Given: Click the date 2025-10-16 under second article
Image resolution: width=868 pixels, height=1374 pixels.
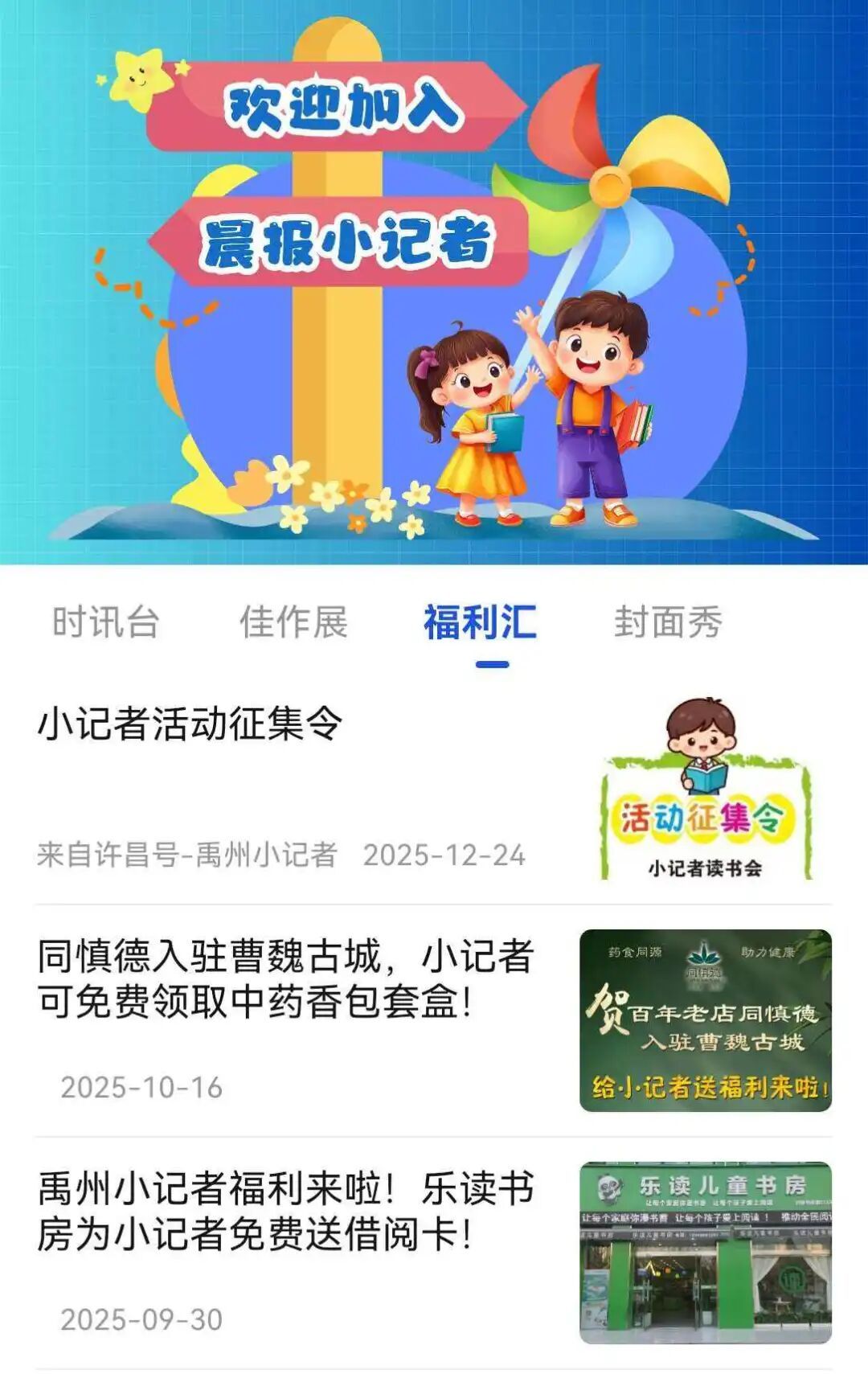Looking at the screenshot, I should 143,1085.
